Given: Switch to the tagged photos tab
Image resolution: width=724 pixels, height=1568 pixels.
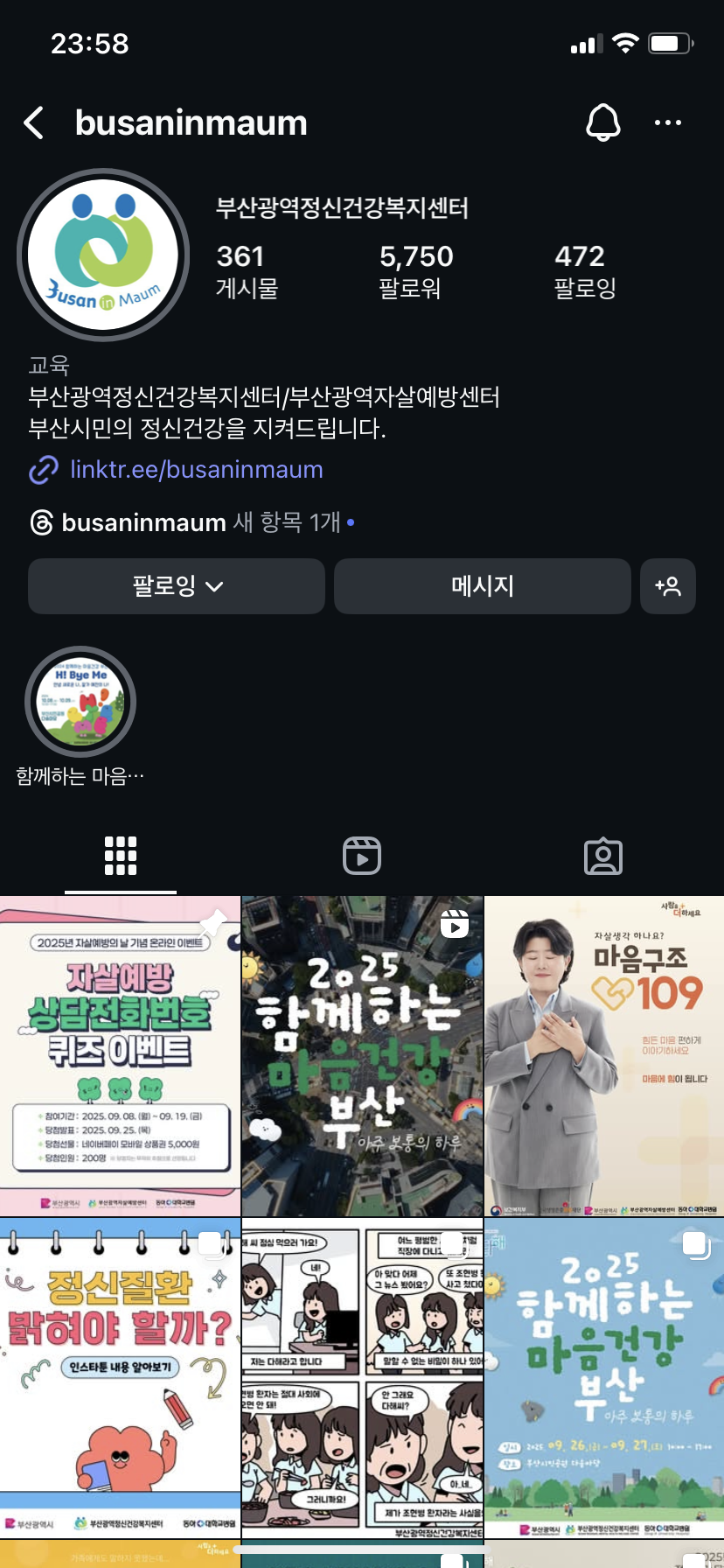Looking at the screenshot, I should click(602, 856).
